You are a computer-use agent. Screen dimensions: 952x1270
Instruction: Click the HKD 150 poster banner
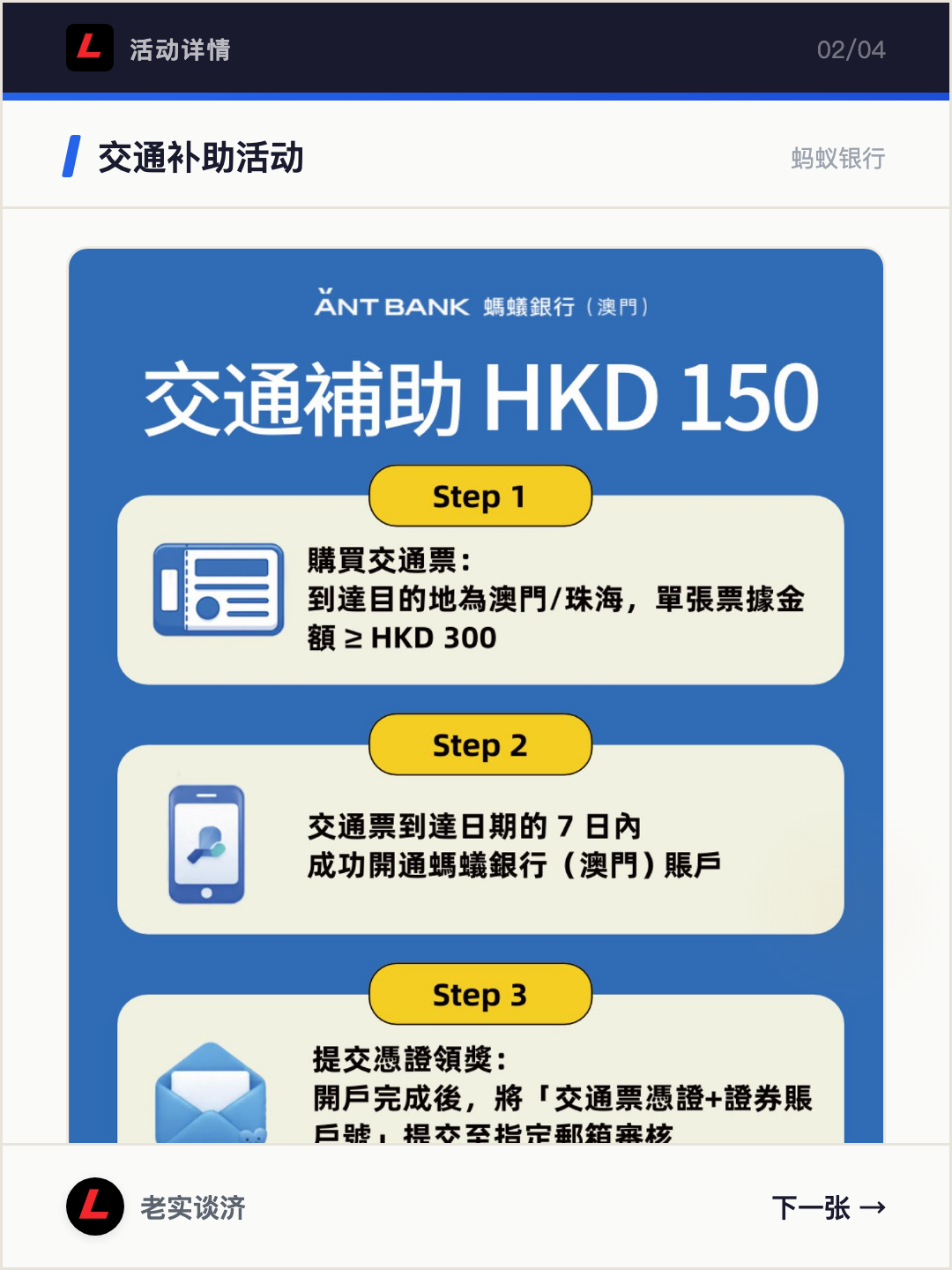(x=476, y=400)
